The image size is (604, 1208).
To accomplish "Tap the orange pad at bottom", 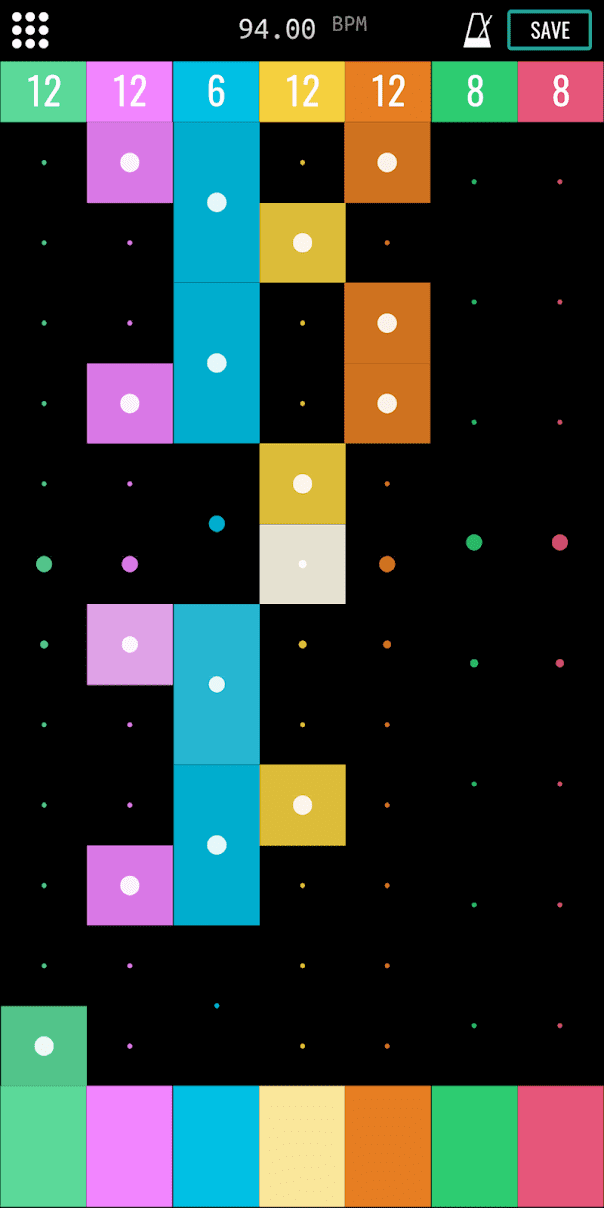I will (x=388, y=1146).
